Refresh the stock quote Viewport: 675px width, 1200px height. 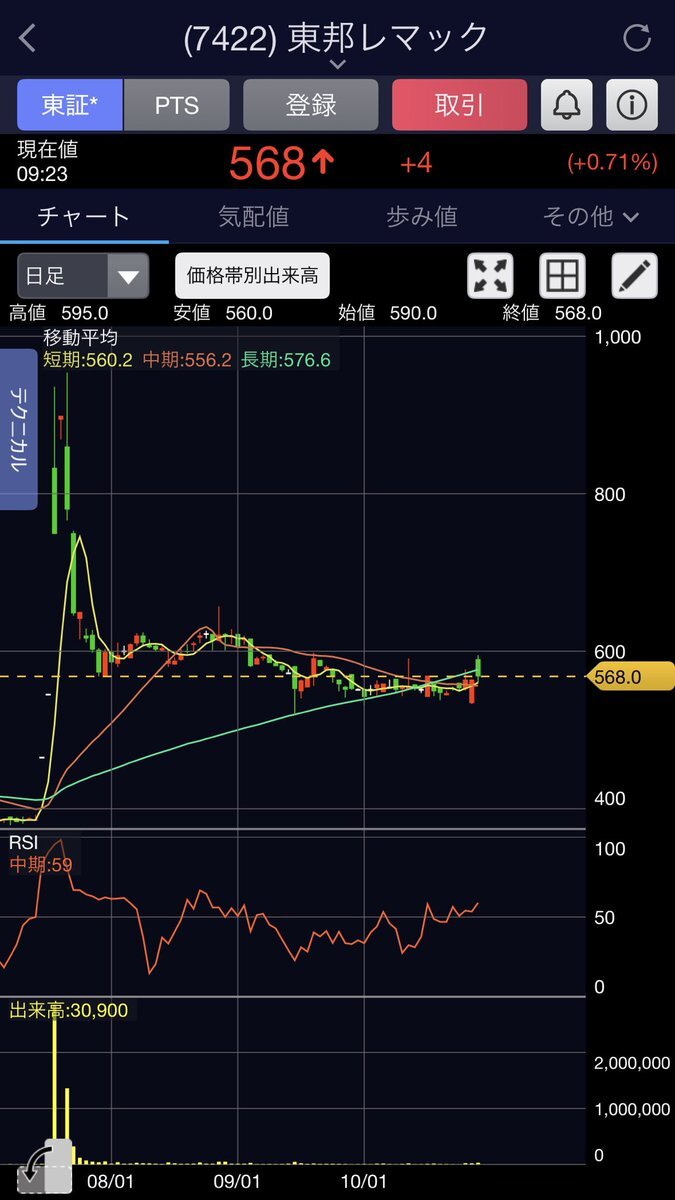(x=637, y=38)
